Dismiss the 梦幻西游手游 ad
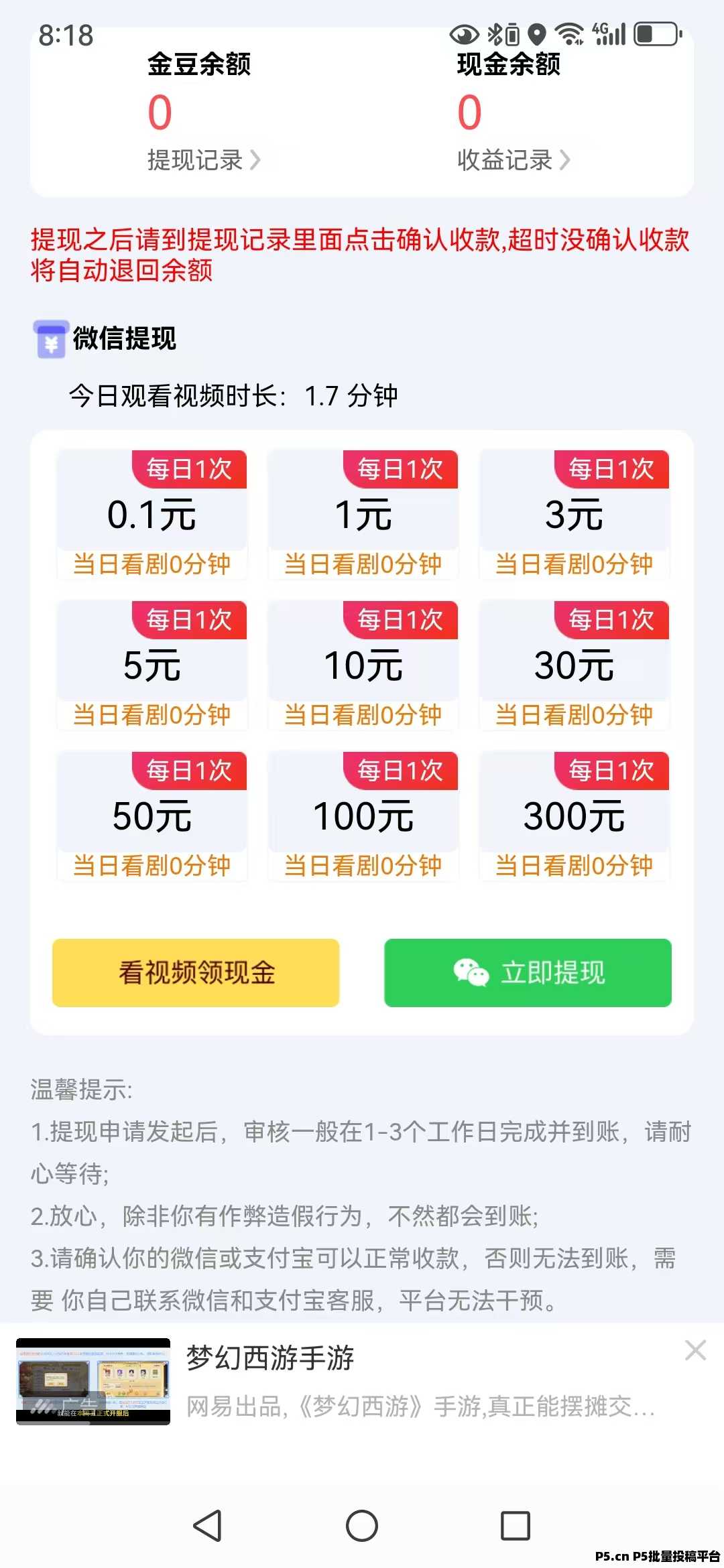Image resolution: width=724 pixels, height=1568 pixels. click(695, 1350)
